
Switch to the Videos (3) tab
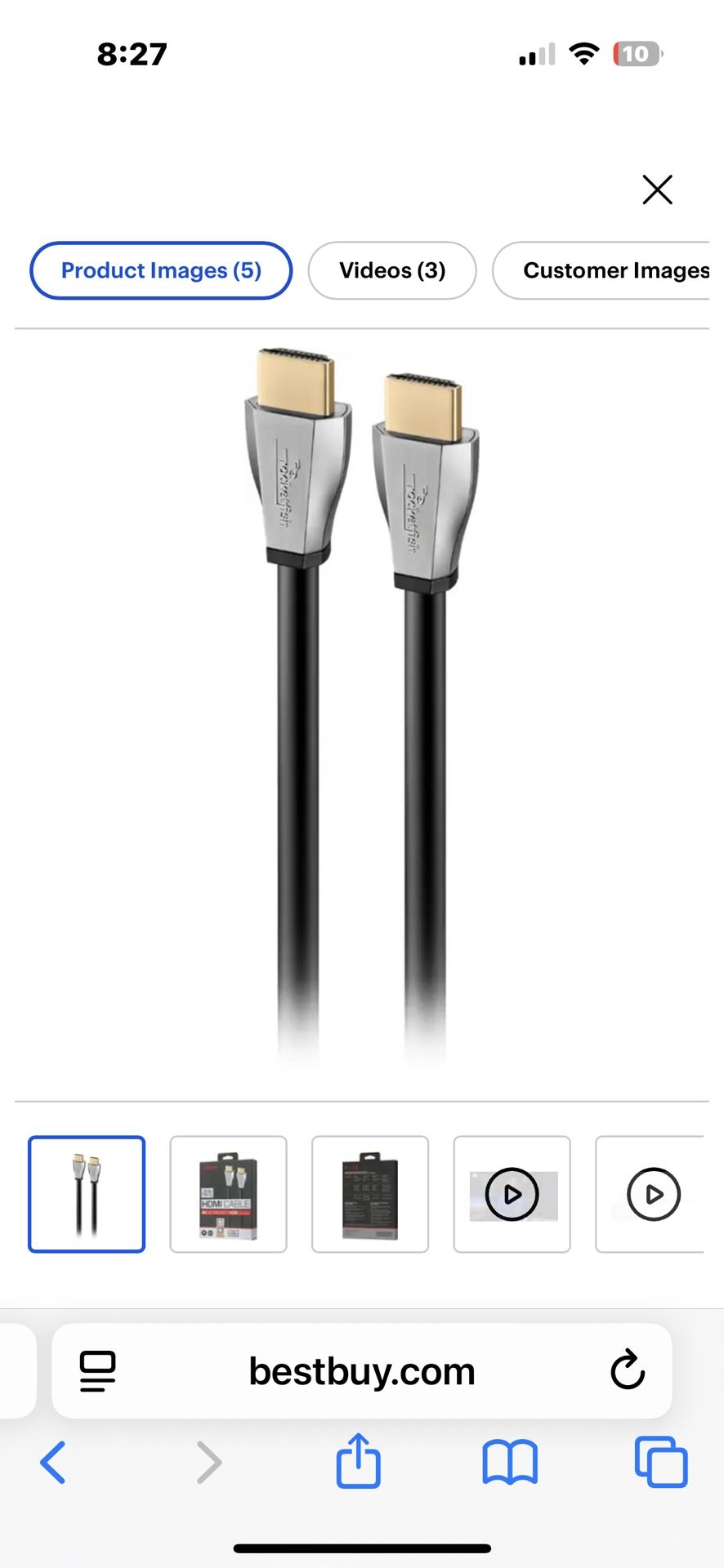[392, 270]
